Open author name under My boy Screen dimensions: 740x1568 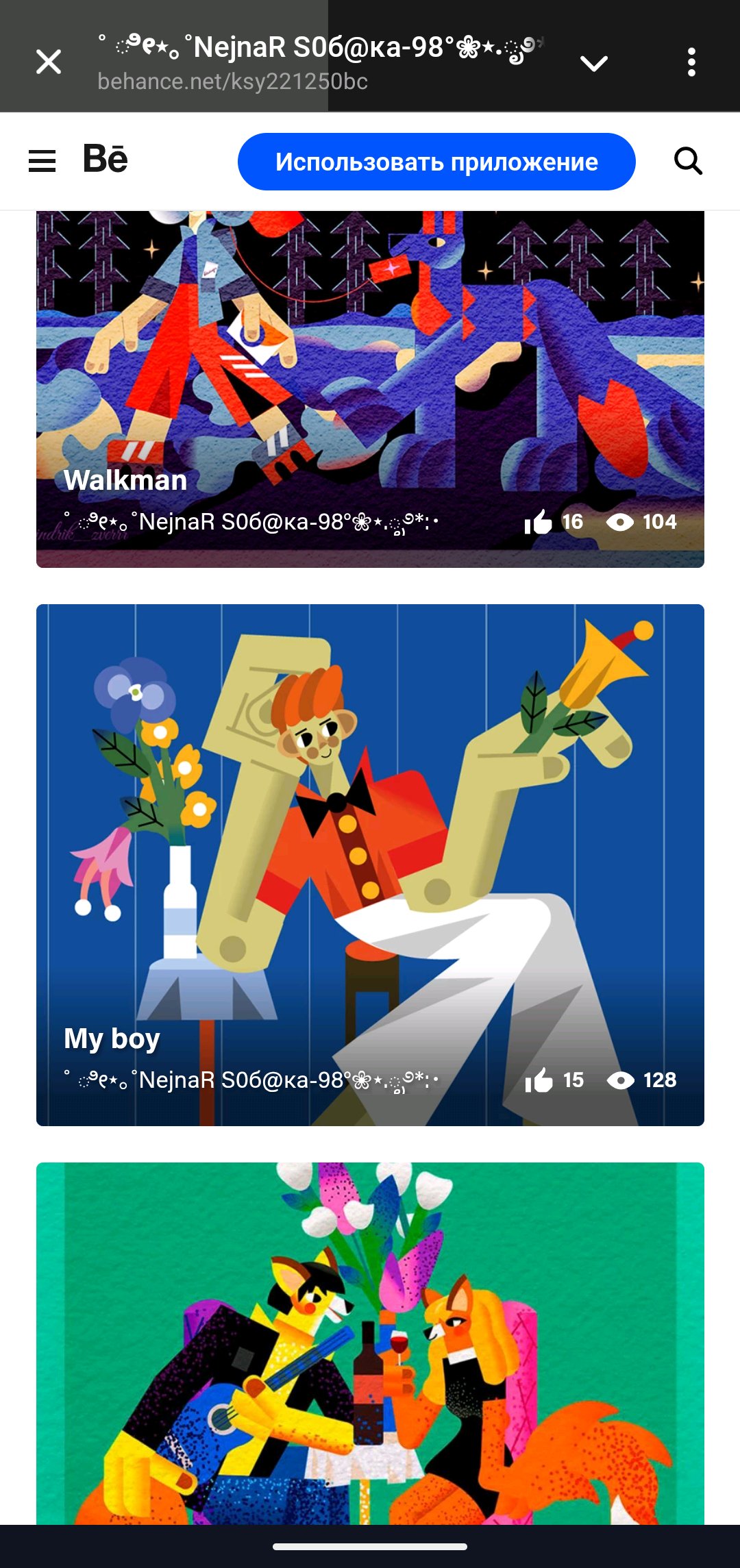point(251,1080)
